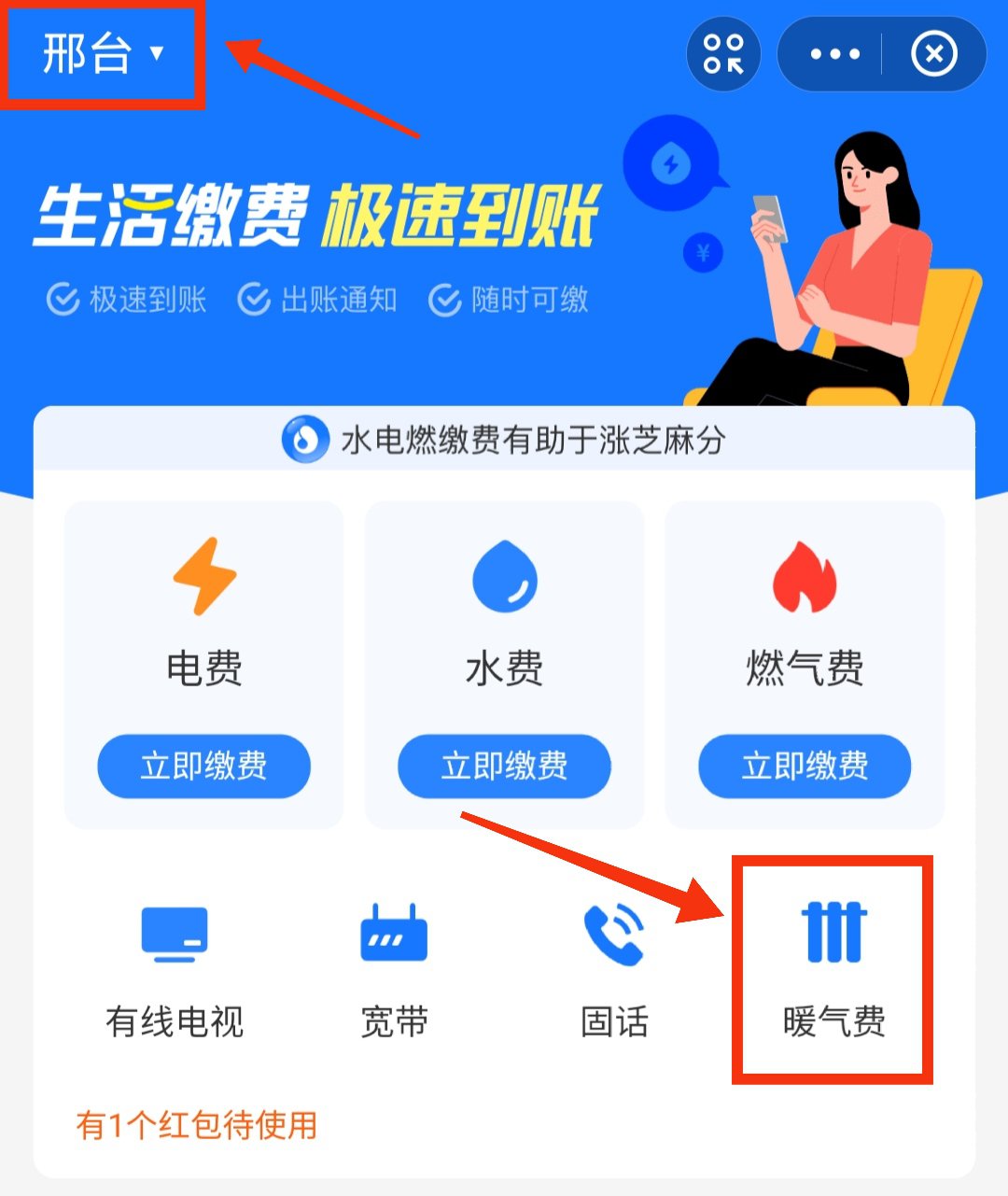Open the 水电燃缴费有助于涨芝麻分 notice
This screenshot has height=1196, width=1008.
(504, 439)
